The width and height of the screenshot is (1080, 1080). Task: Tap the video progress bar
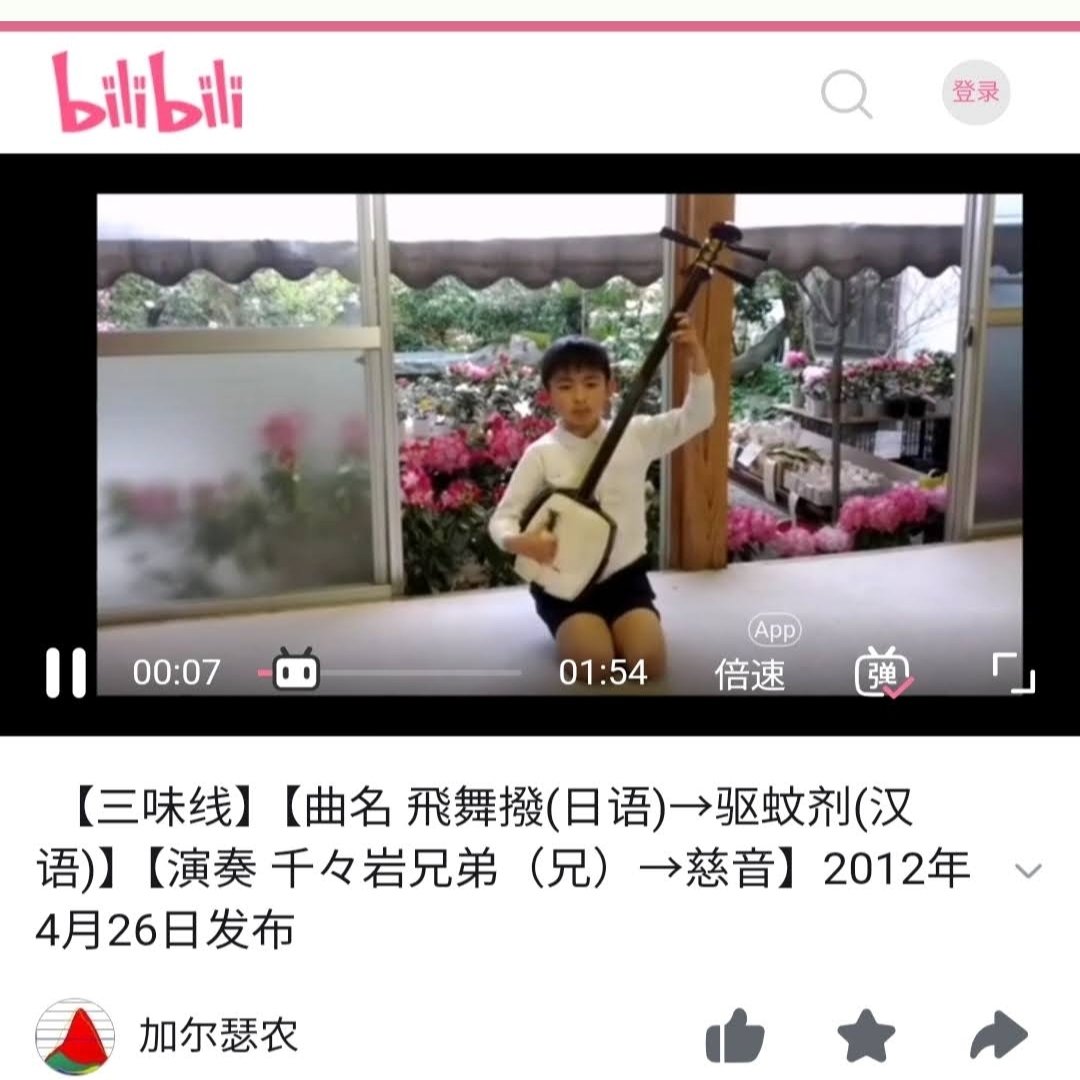[x=420, y=672]
